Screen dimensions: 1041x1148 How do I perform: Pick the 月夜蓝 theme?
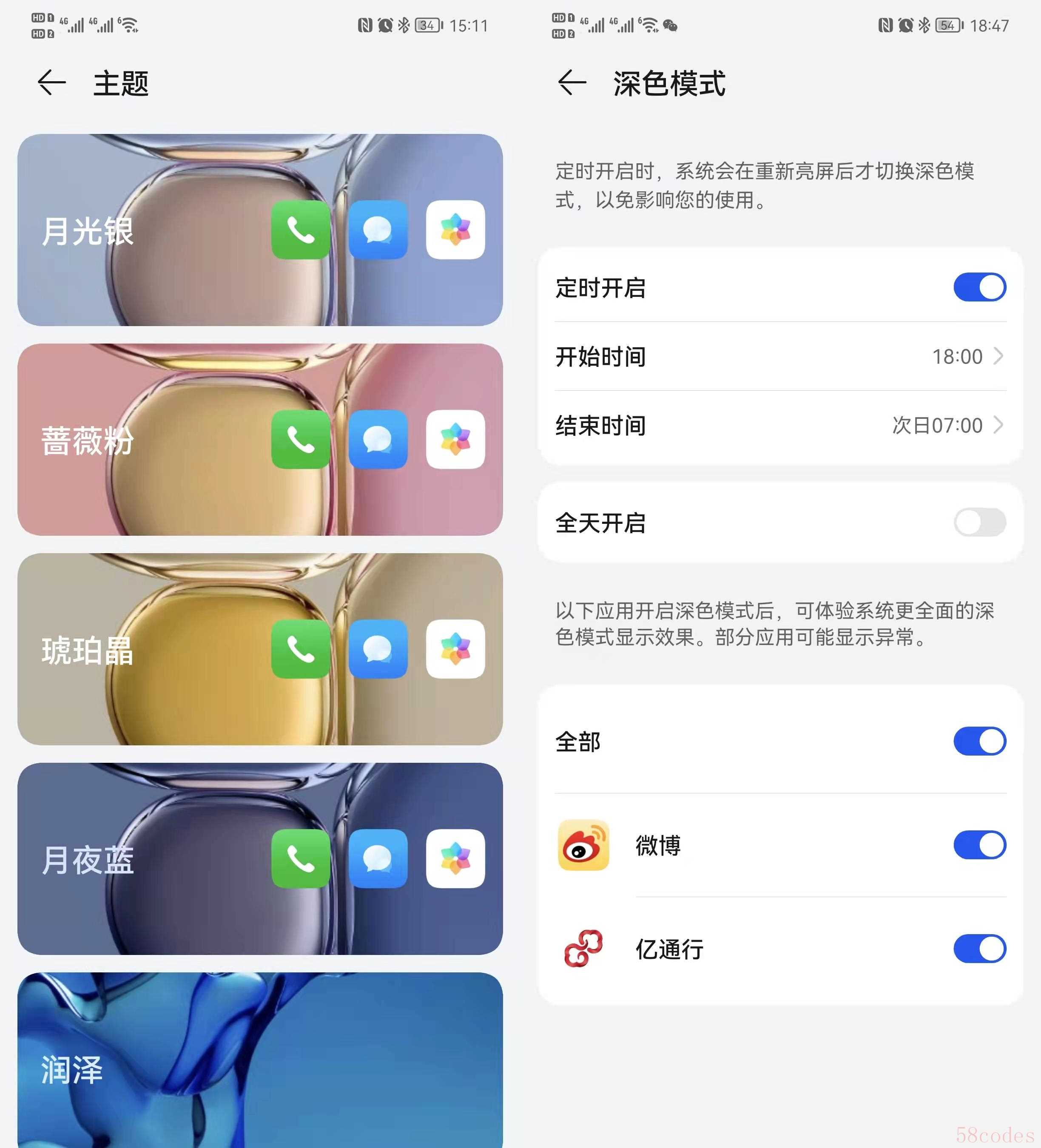(260, 859)
